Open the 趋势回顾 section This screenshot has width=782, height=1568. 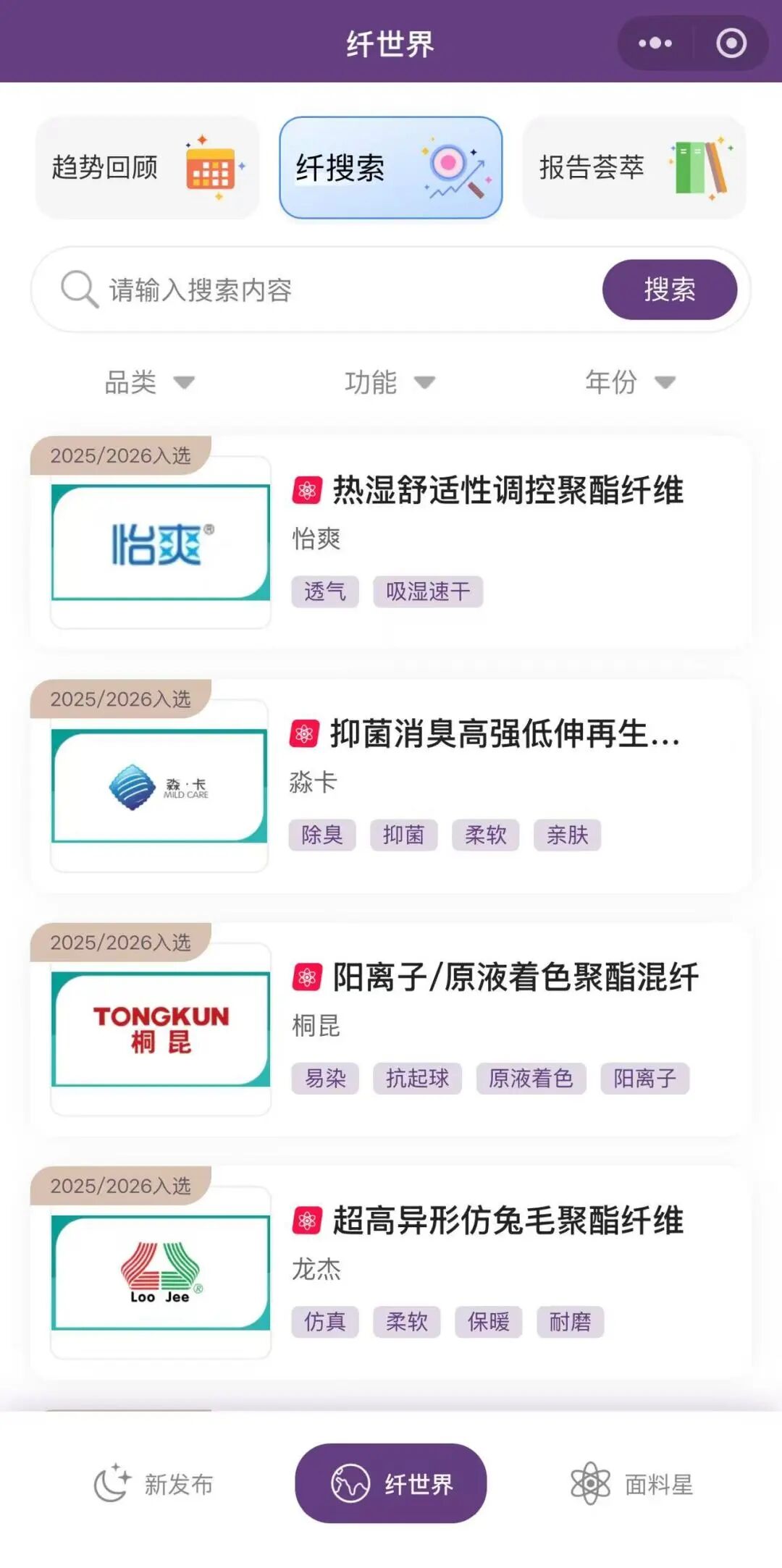148,168
